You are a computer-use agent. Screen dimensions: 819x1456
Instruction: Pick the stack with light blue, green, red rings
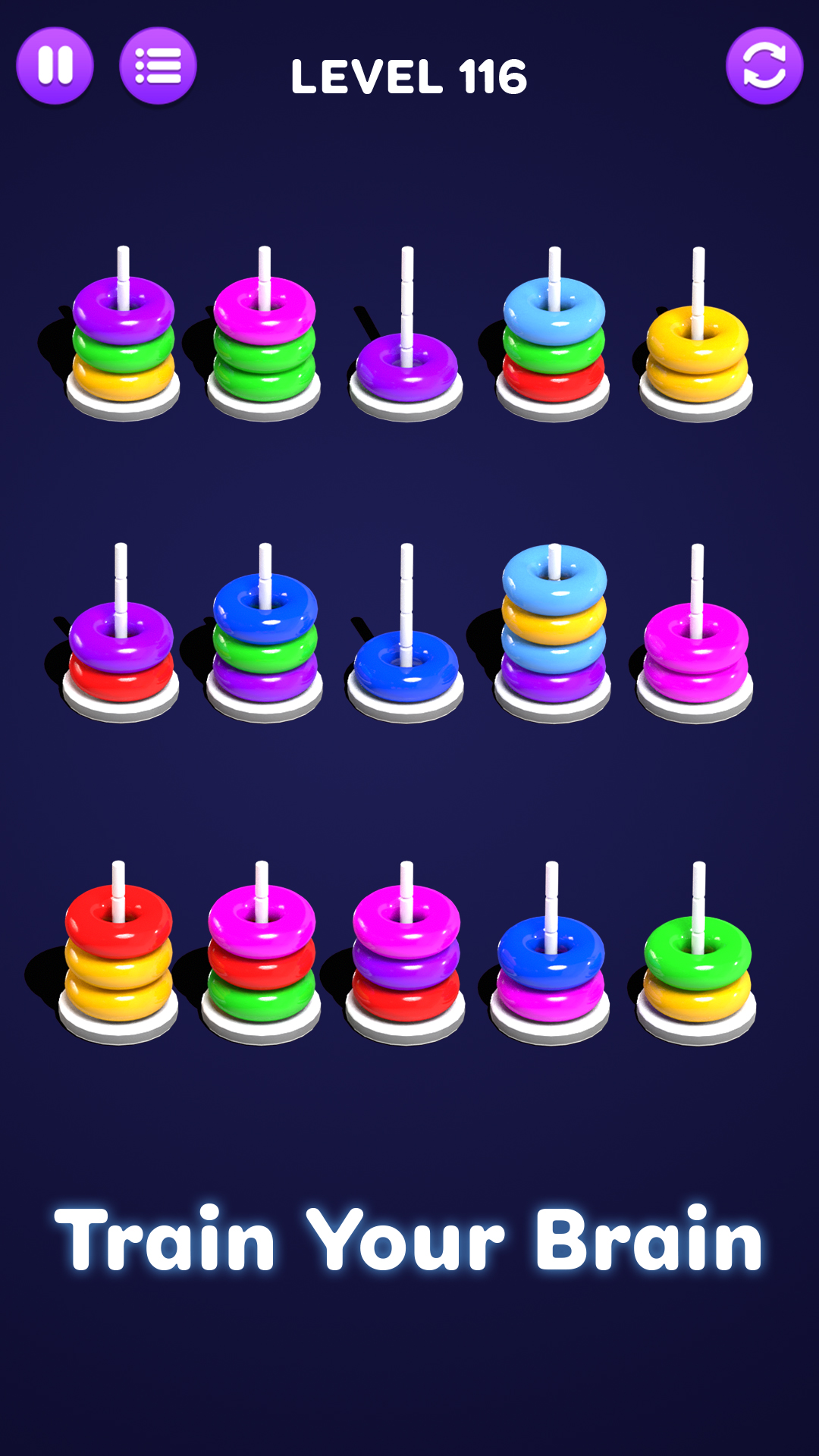tap(554, 341)
